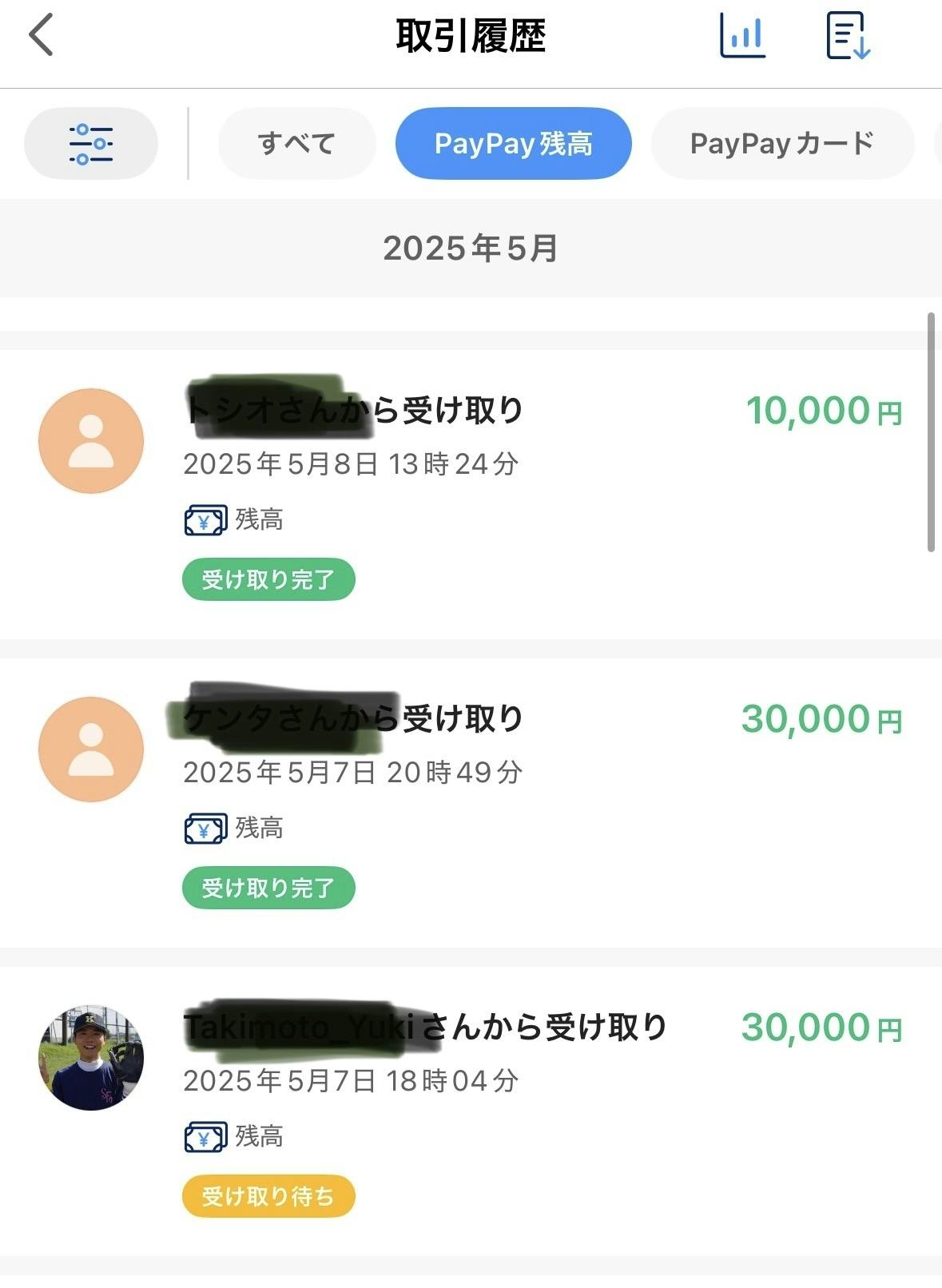The image size is (942, 1288).
Task: Download the transaction statement
Action: point(847,36)
